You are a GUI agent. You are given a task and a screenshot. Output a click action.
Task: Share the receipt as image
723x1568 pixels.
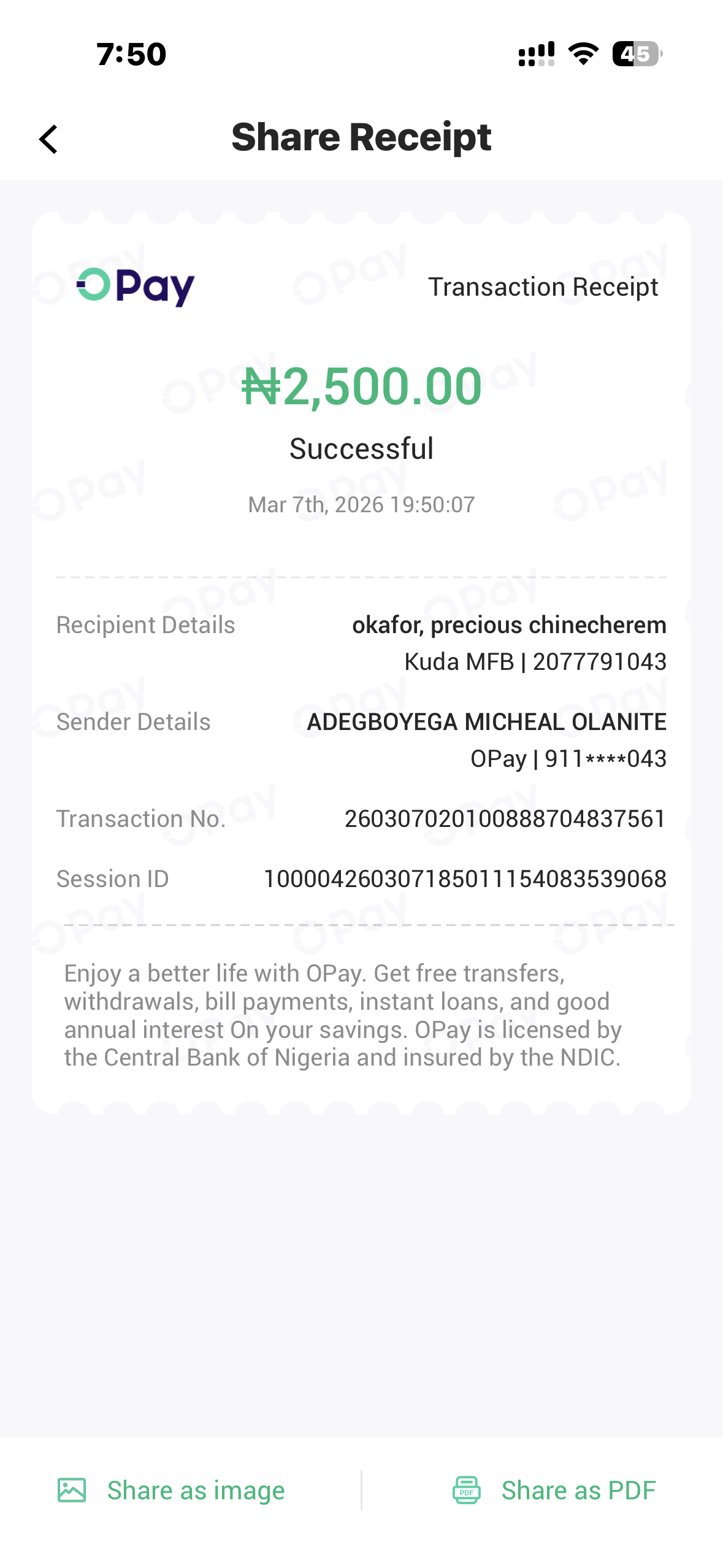coord(172,1490)
